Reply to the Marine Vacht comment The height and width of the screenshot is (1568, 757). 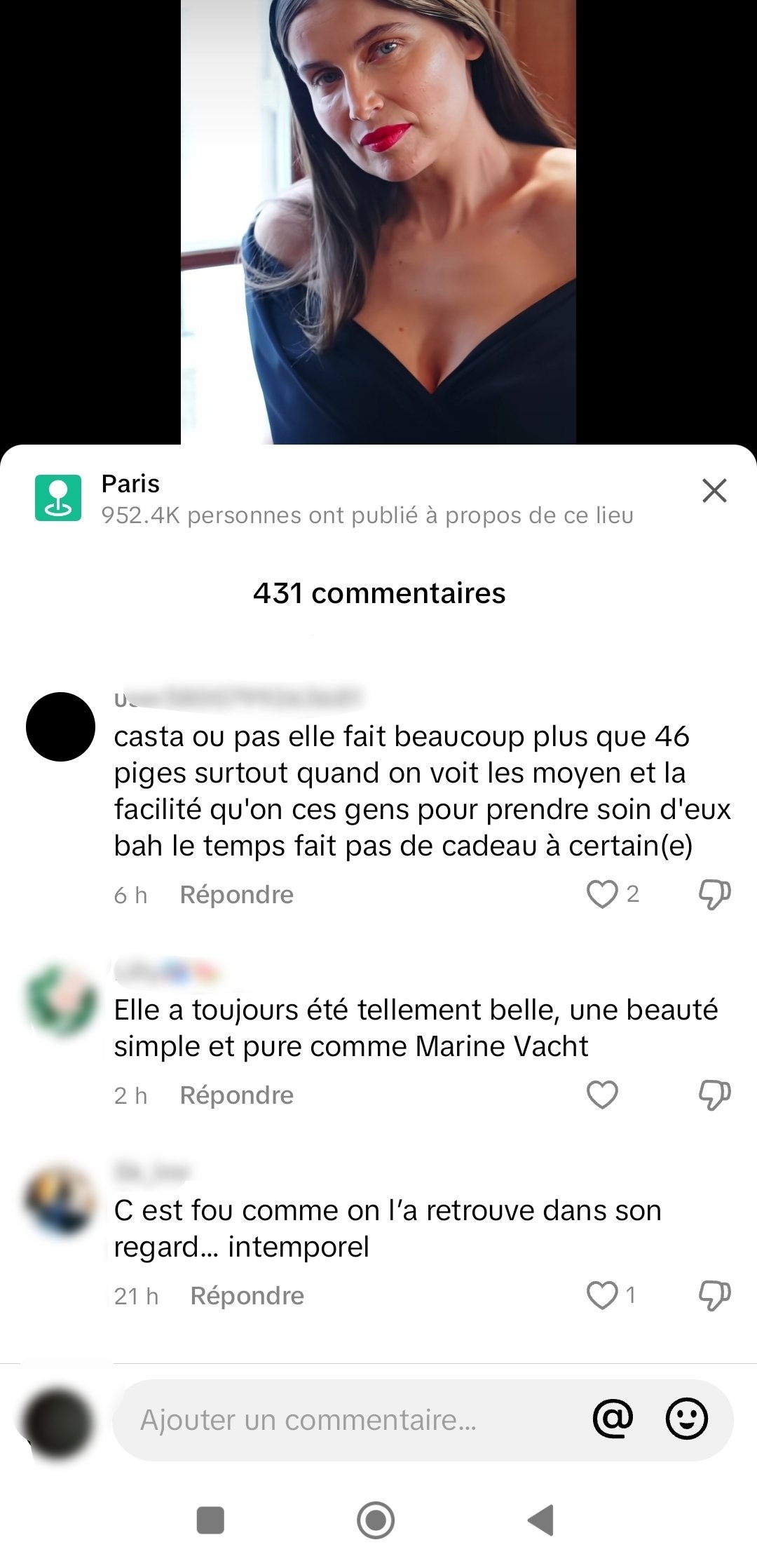tap(237, 1095)
